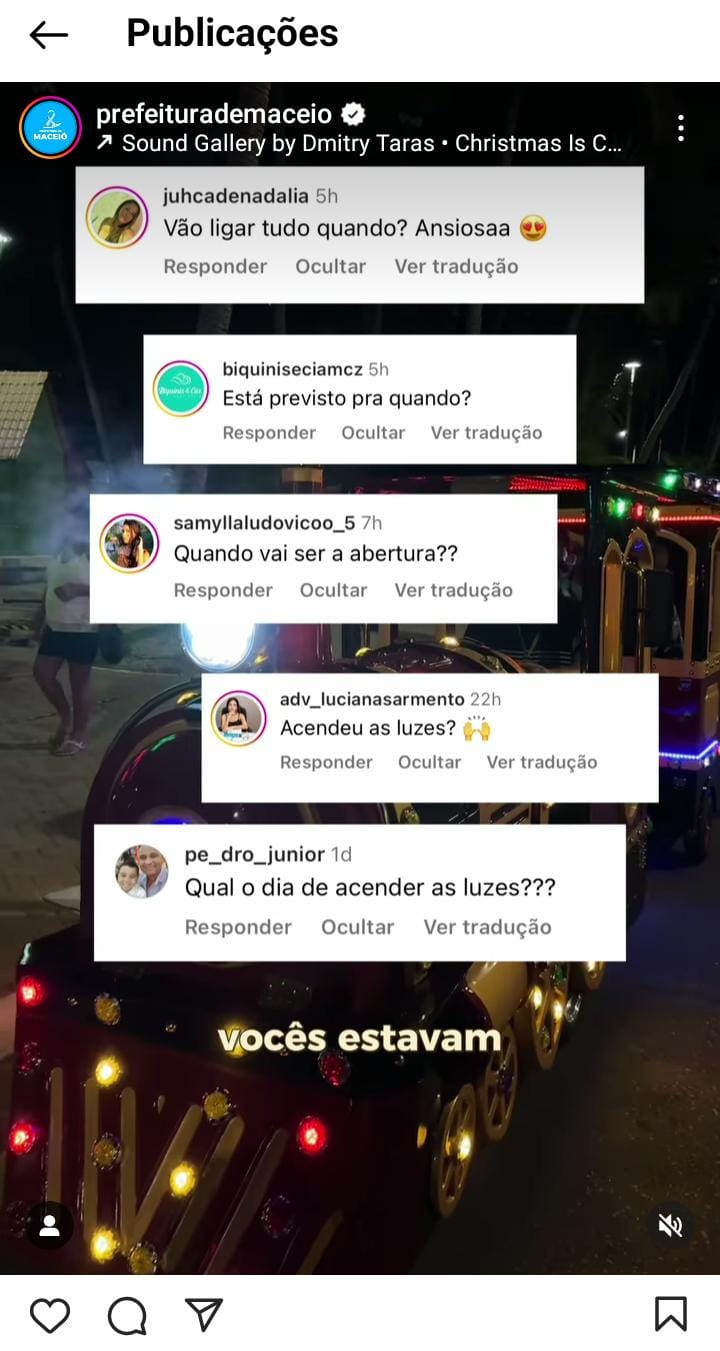This screenshot has width=720, height=1351.
Task: Like this post
Action: 49,1315
